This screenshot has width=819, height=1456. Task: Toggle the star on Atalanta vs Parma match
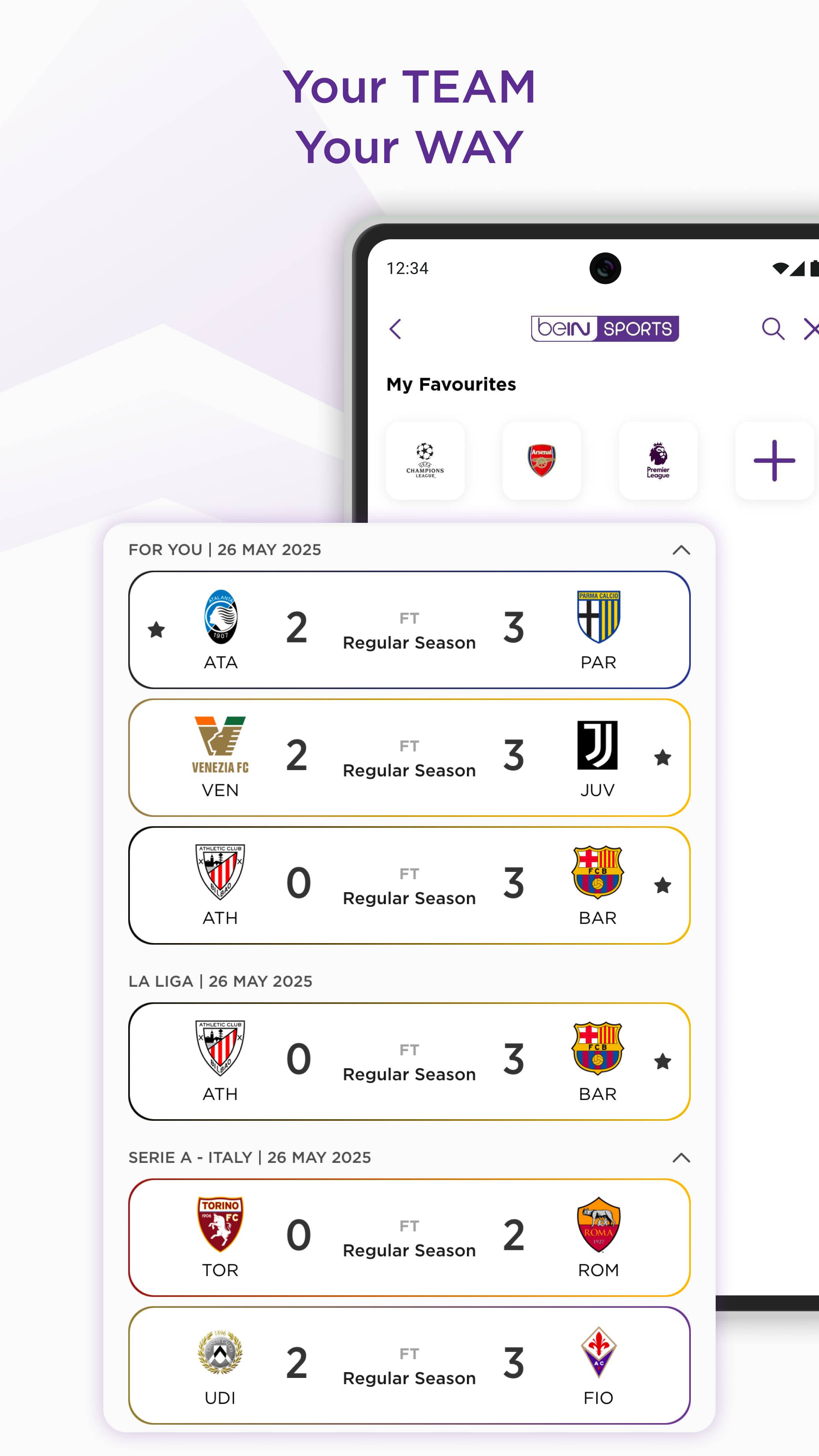click(157, 629)
